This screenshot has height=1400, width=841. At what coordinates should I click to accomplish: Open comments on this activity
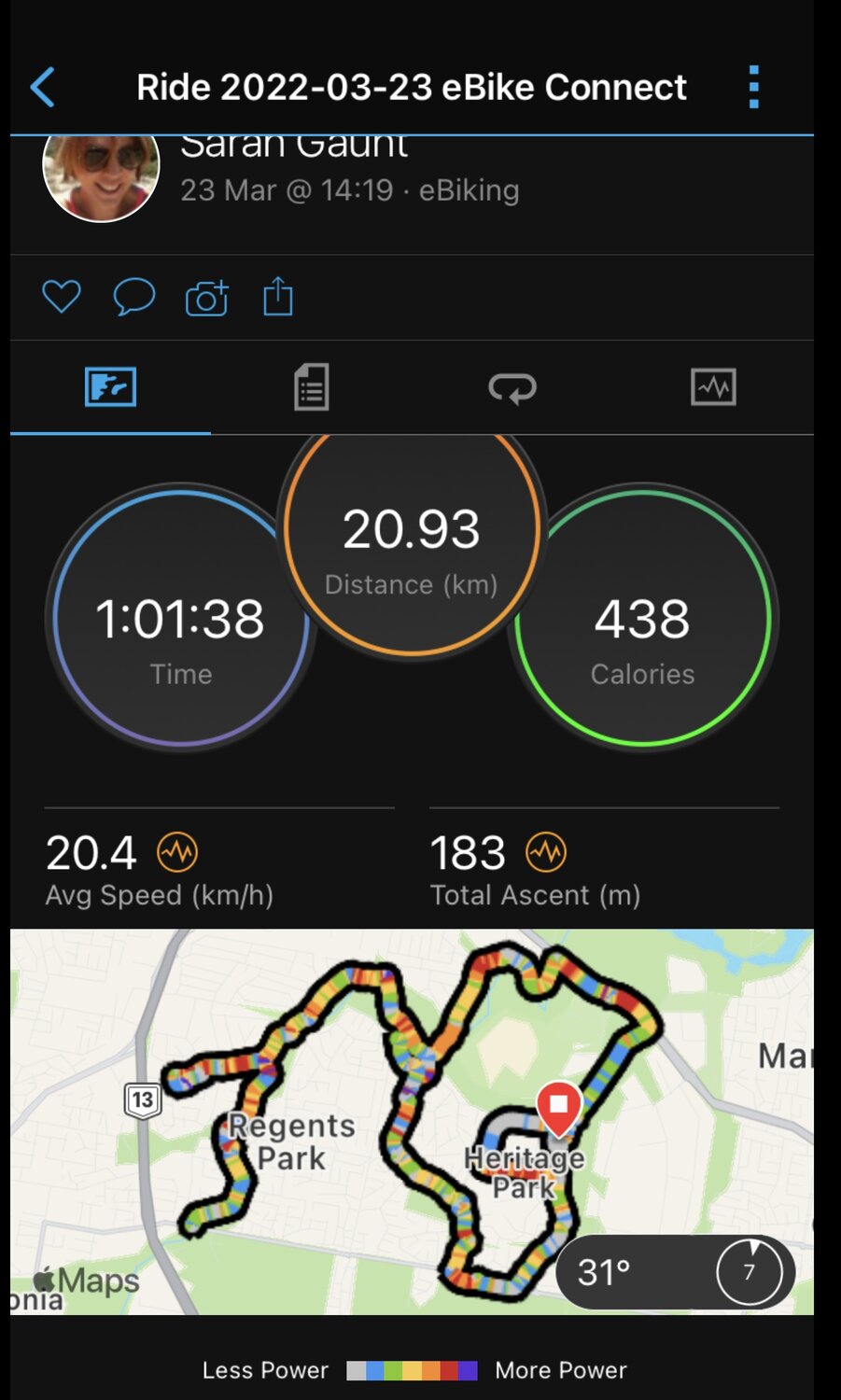point(133,297)
